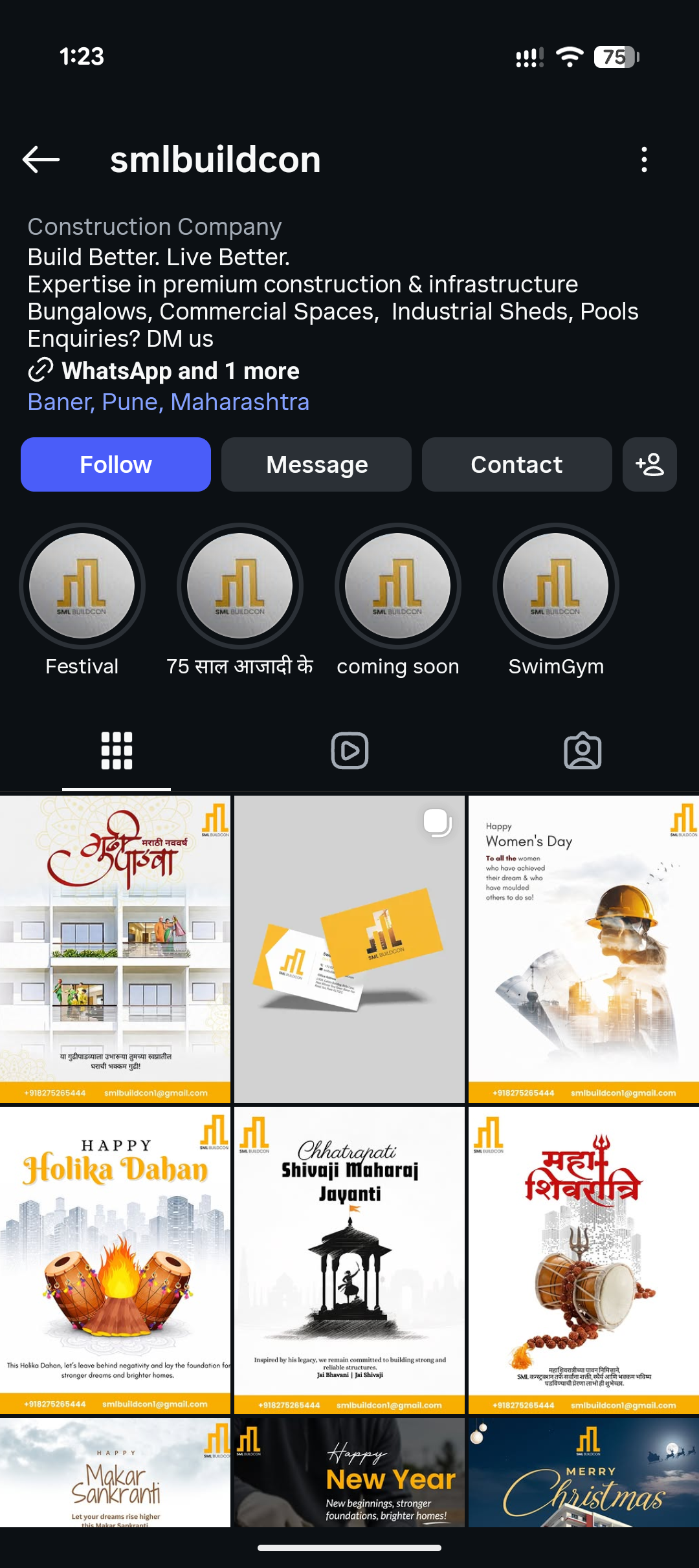699x1568 pixels.
Task: Open the SwimGym story highlight
Action: (x=556, y=586)
